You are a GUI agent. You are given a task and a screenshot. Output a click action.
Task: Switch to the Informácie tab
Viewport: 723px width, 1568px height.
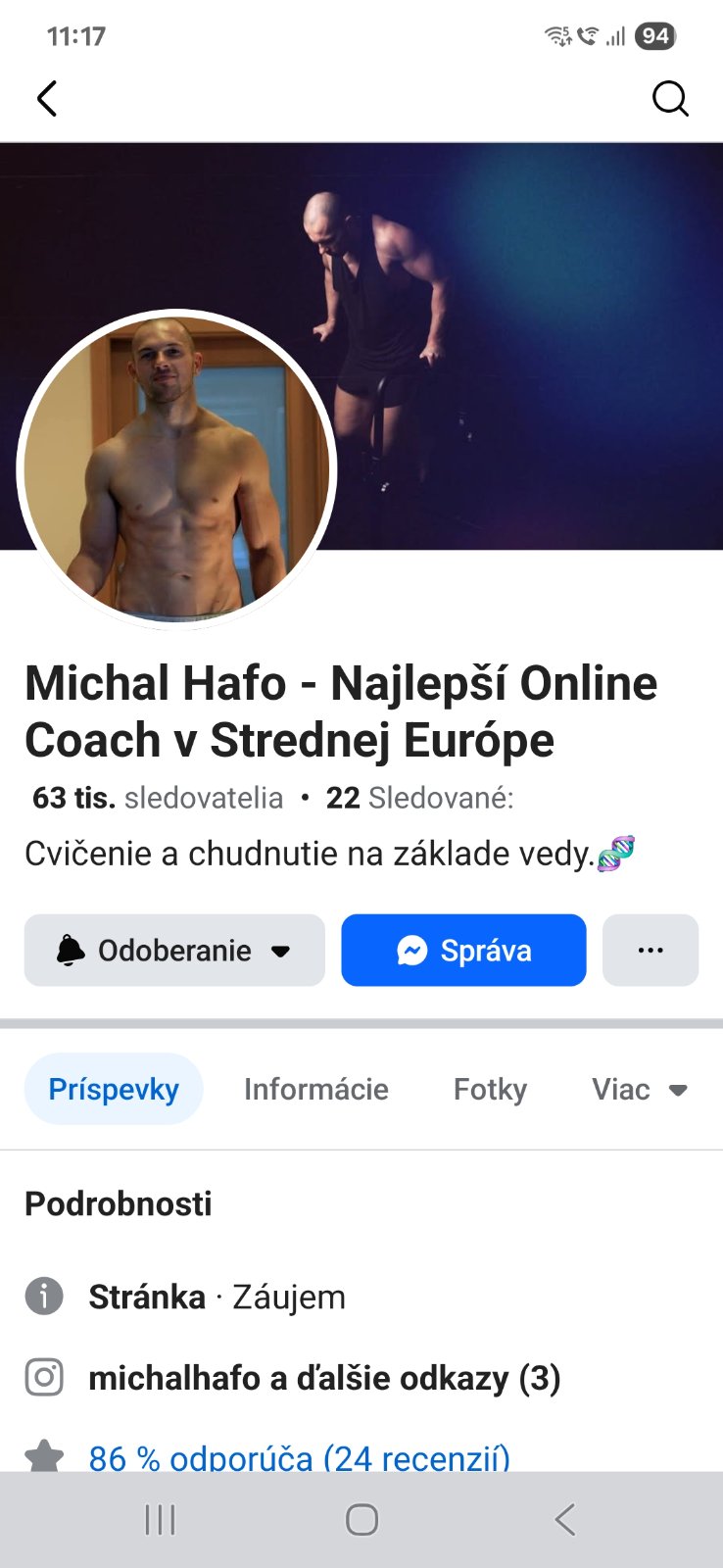[315, 1090]
